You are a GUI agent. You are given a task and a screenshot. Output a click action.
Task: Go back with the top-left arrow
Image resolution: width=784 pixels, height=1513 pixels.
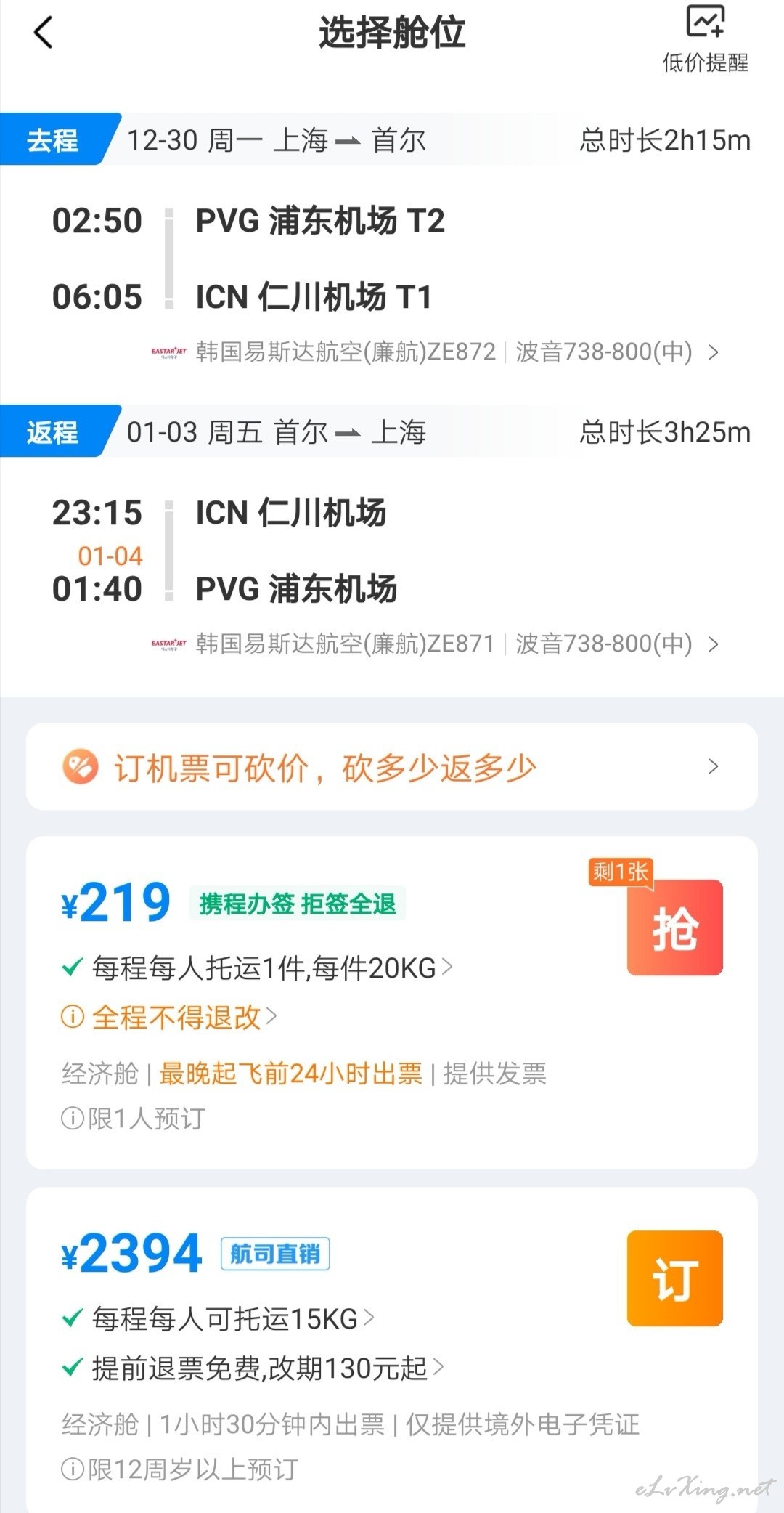point(44,33)
